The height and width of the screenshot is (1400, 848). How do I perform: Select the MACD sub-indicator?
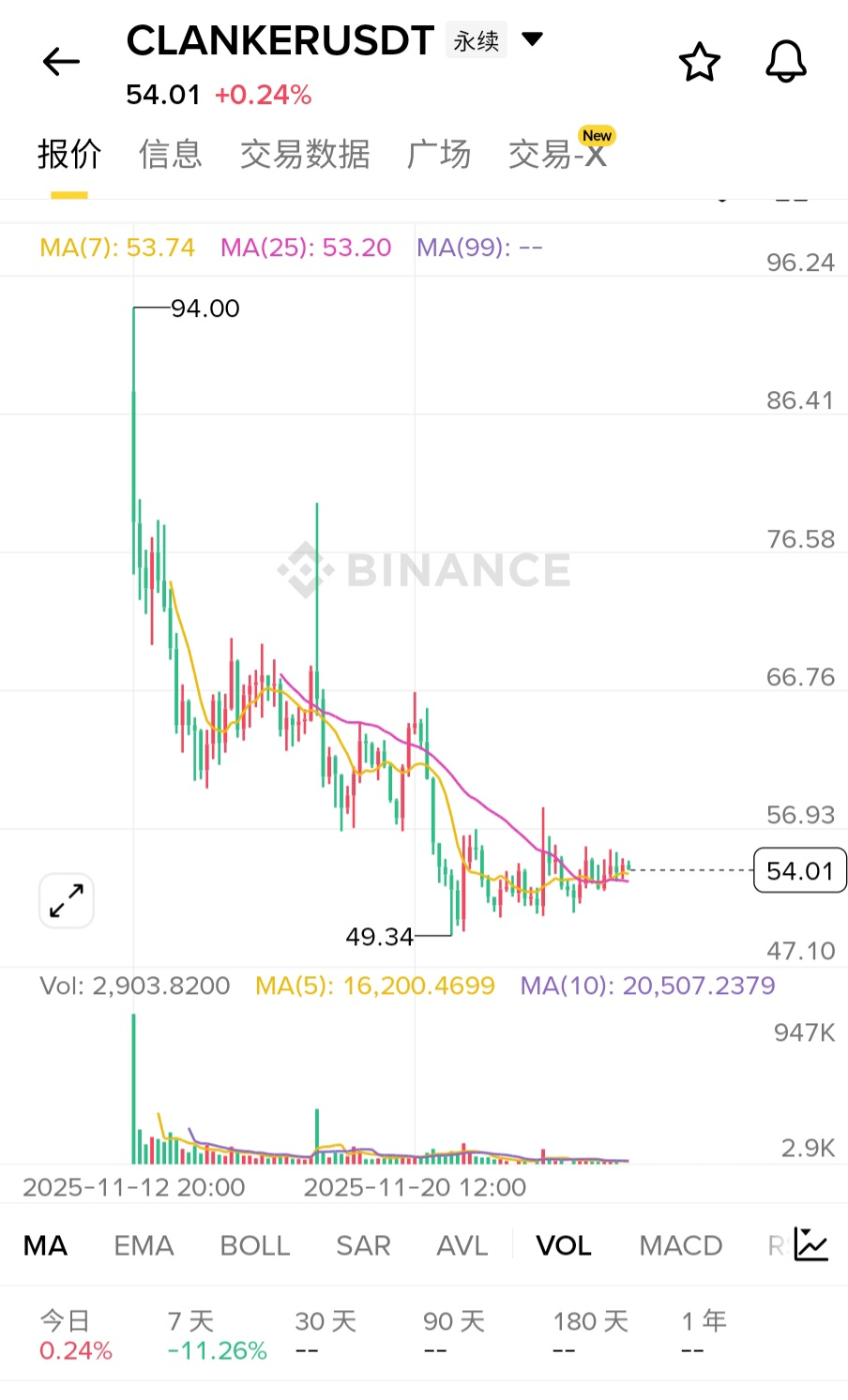click(x=680, y=1245)
